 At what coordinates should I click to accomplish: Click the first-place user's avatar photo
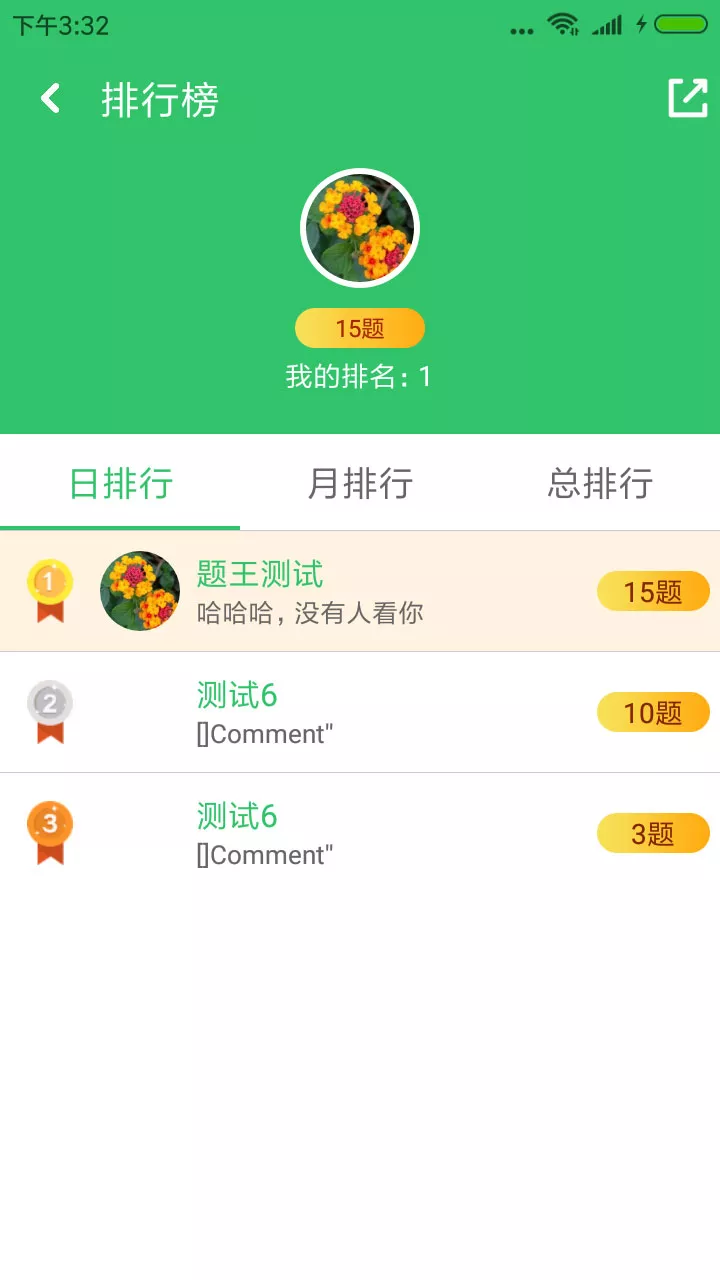(140, 590)
